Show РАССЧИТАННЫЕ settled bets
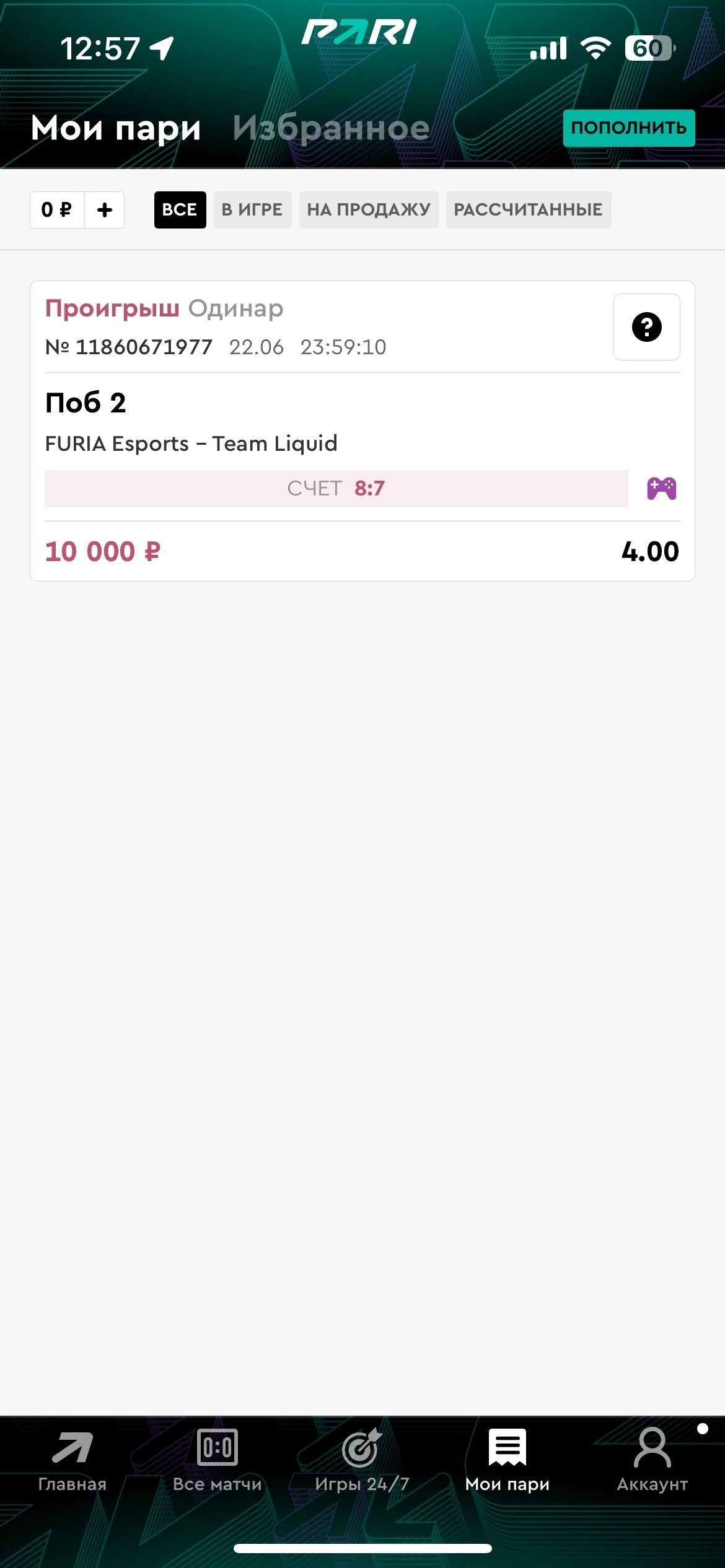725x1568 pixels. [x=528, y=210]
